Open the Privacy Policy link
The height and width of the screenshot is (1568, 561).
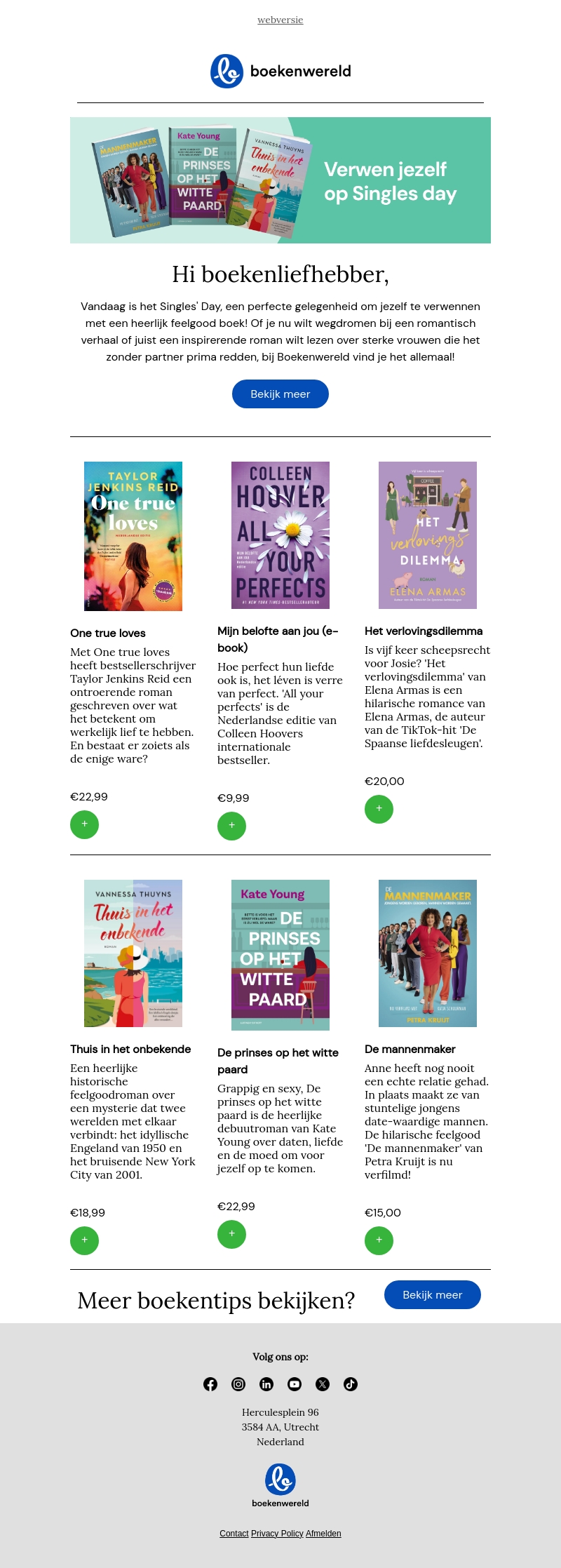pyautogui.click(x=277, y=1533)
